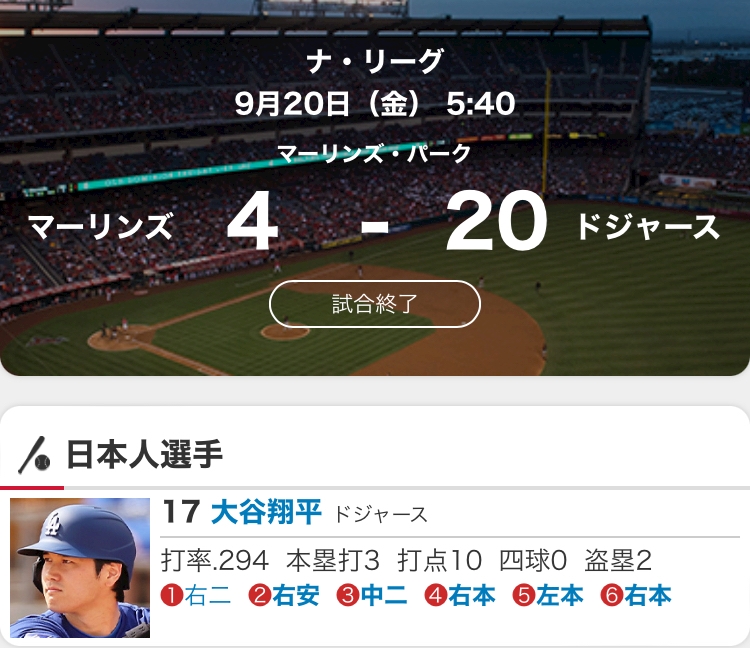
Task: Open 大谷翔平 player profile link
Action: (x=266, y=512)
